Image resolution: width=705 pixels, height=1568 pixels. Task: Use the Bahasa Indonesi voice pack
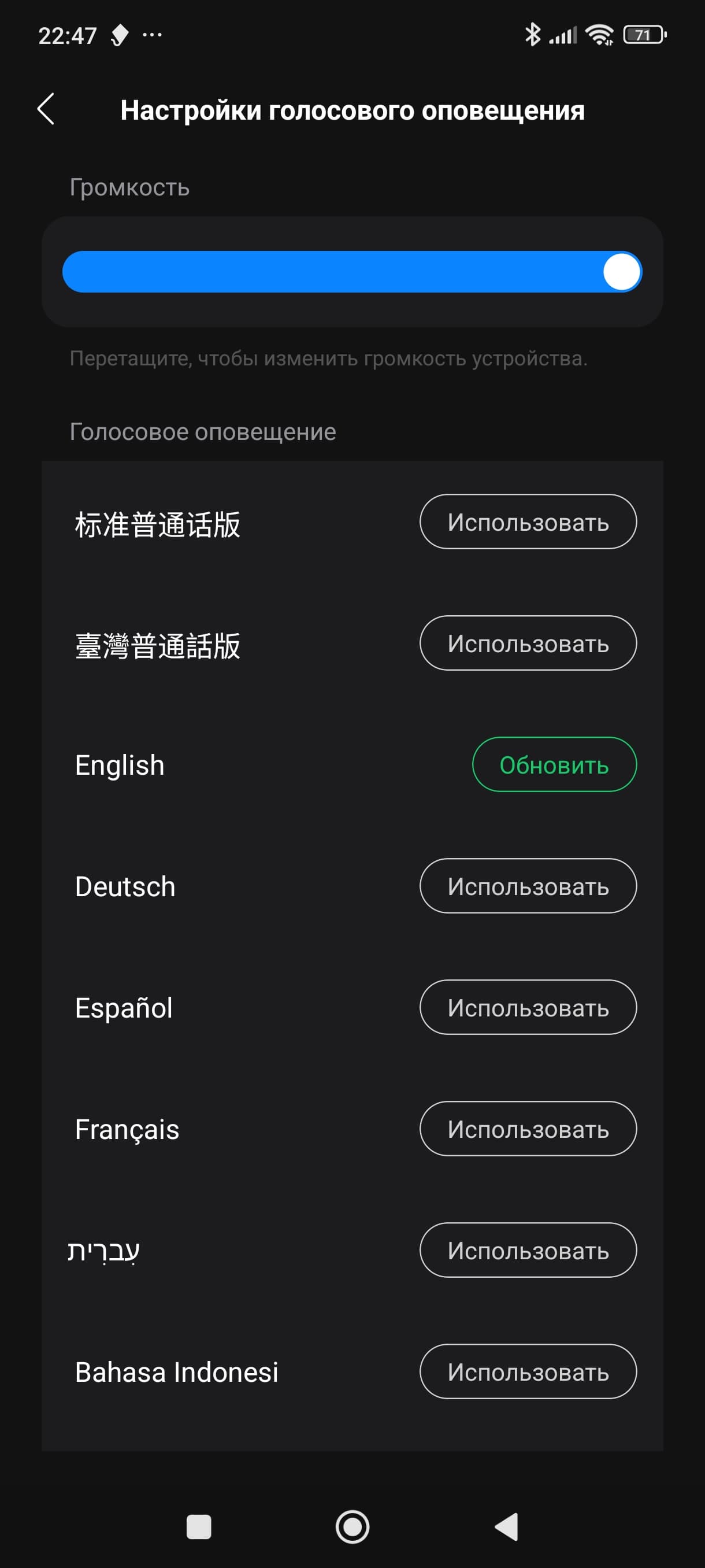(x=528, y=1371)
